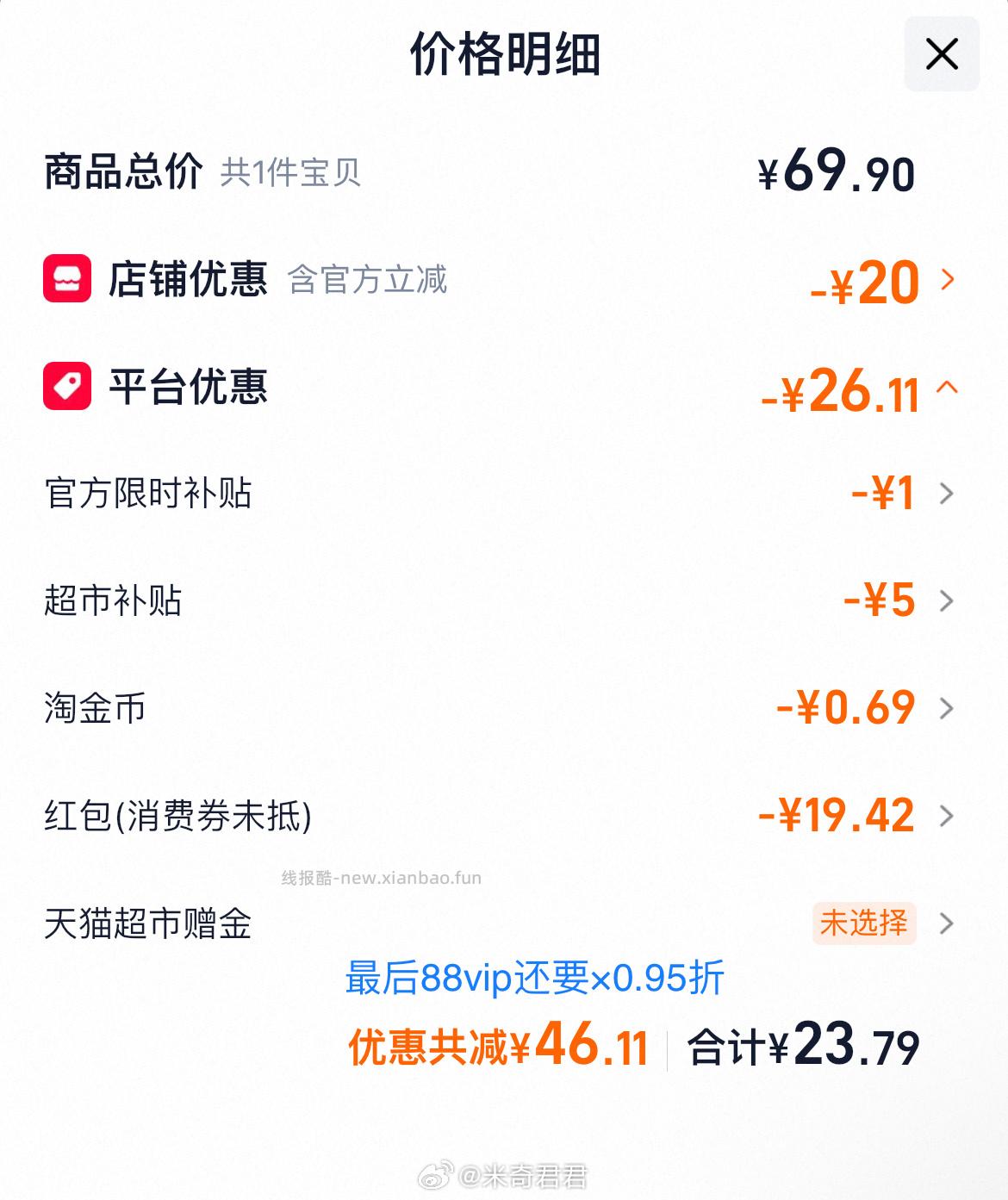Screen dimensions: 1008x1200
Task: View details of the 超市补贴 discount
Action: (x=948, y=601)
